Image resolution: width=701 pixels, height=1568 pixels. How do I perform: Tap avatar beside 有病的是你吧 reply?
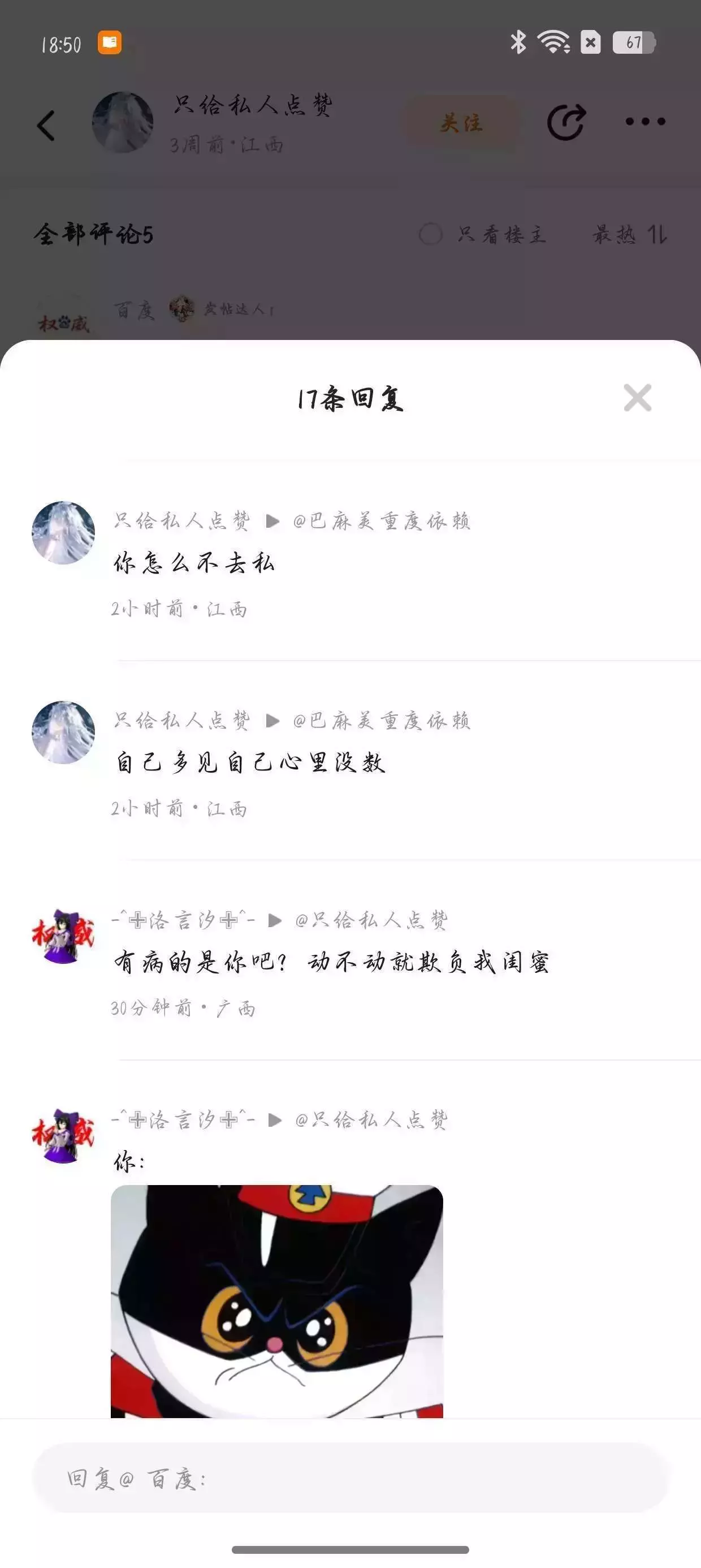tap(63, 937)
